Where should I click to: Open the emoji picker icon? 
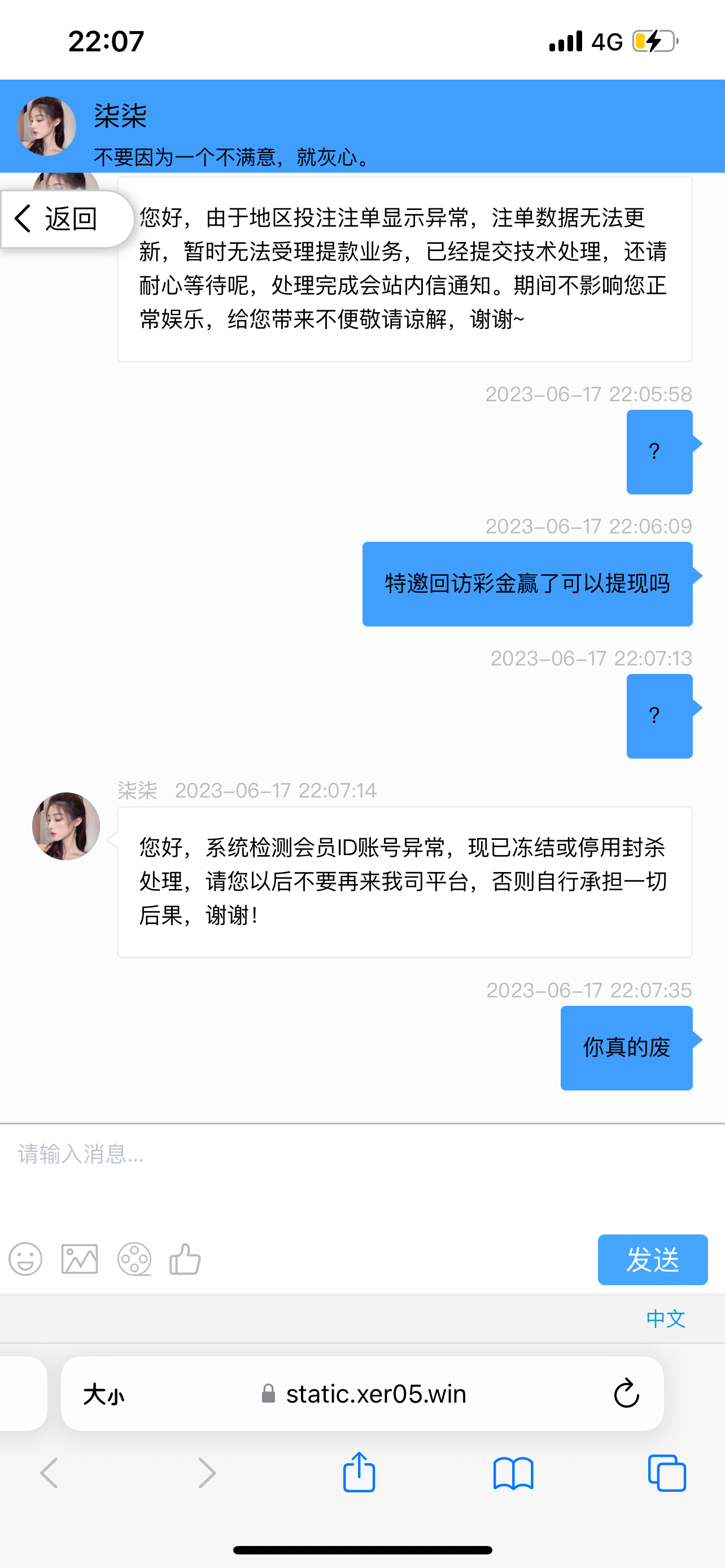tap(25, 1259)
